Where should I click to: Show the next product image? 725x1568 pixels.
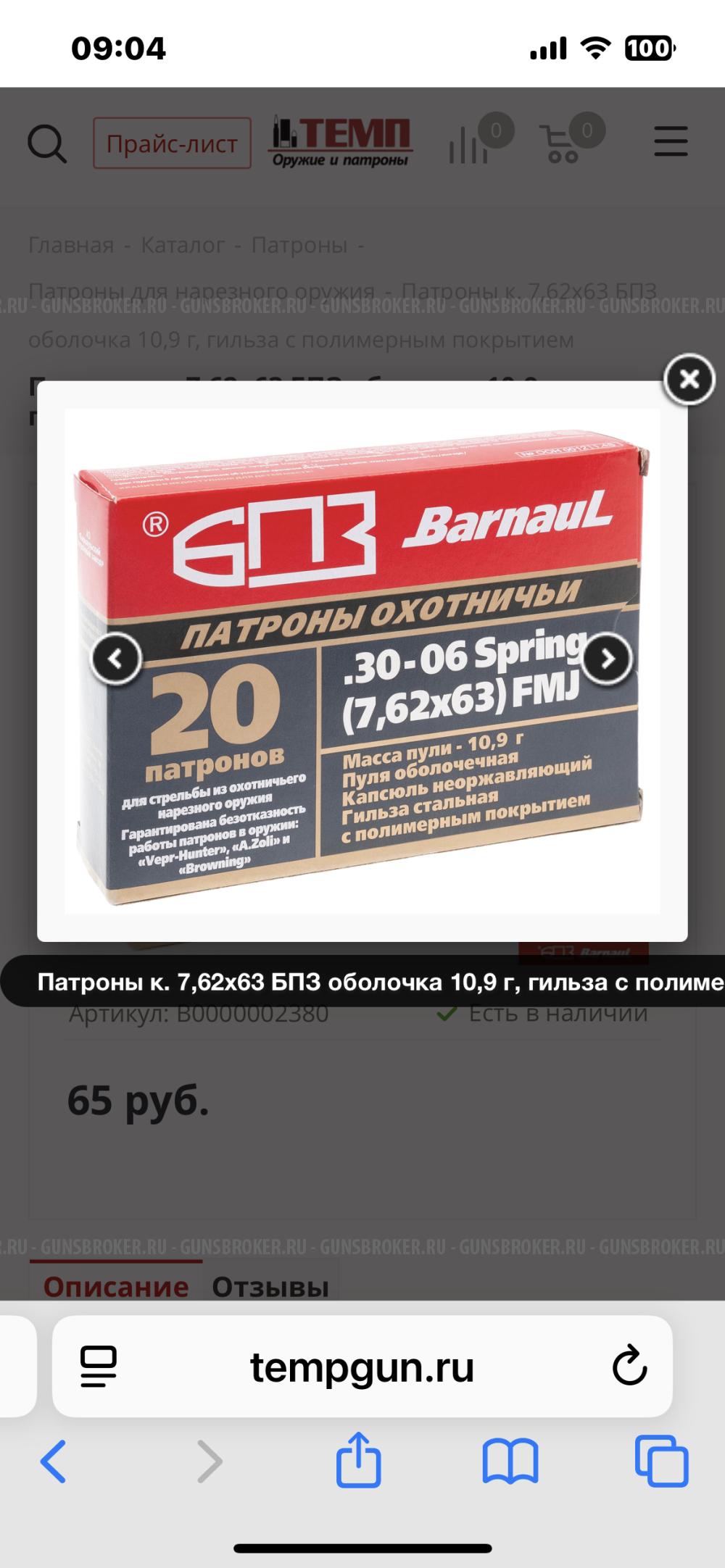pyautogui.click(x=607, y=659)
